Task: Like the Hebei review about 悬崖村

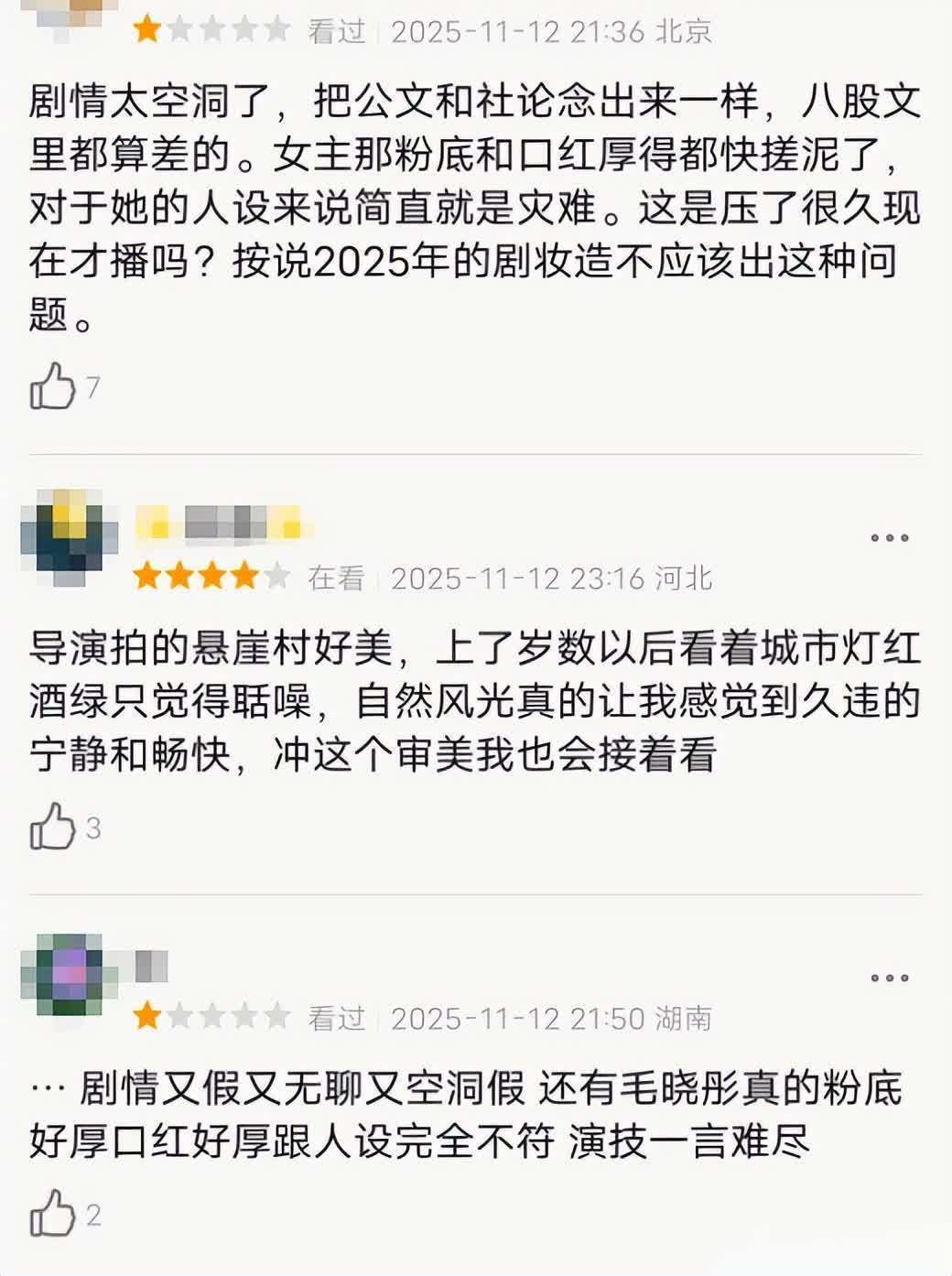Action: (x=52, y=826)
